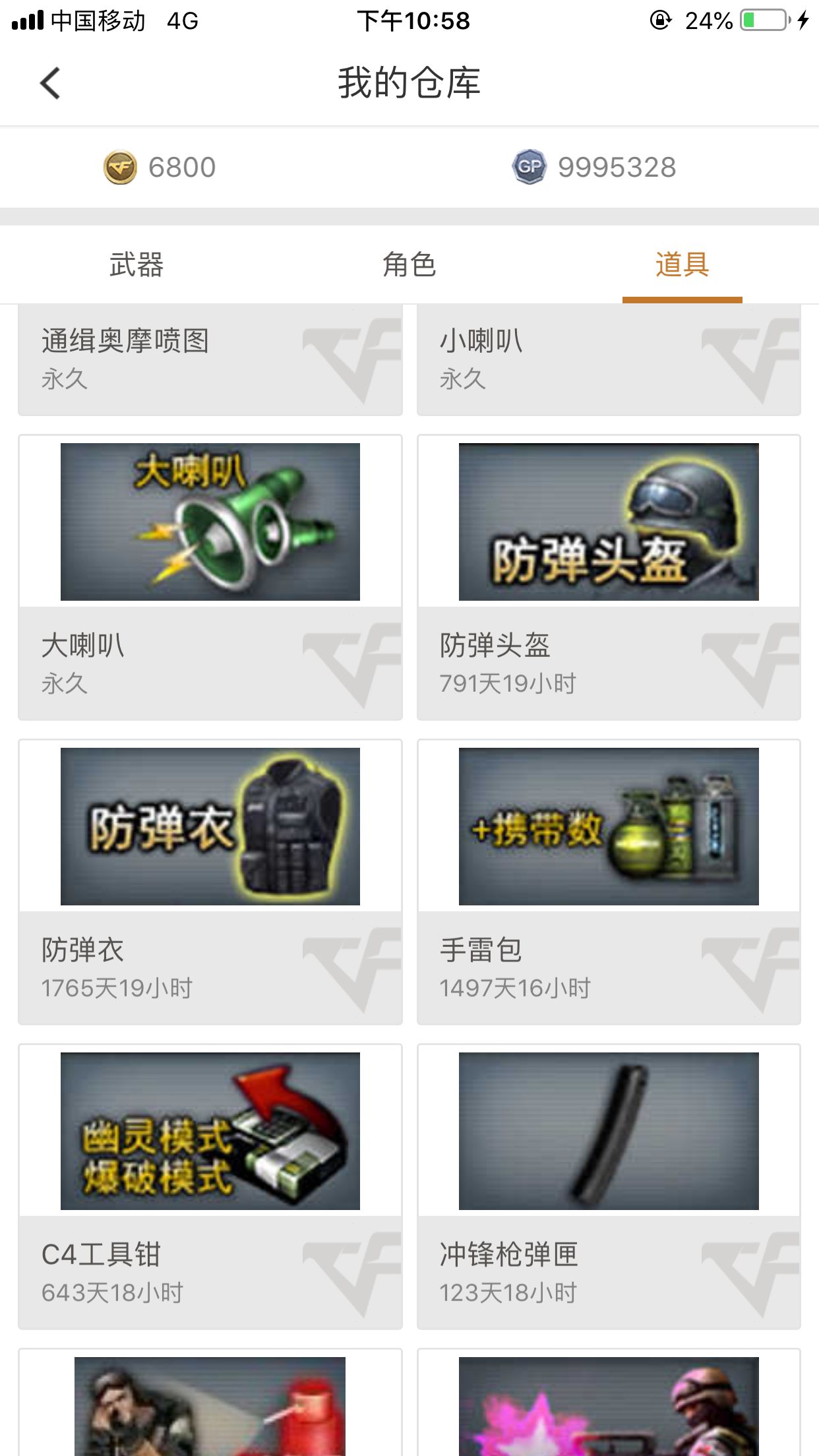Switch to the 武器 tab
The image size is (819, 1456).
(x=136, y=265)
